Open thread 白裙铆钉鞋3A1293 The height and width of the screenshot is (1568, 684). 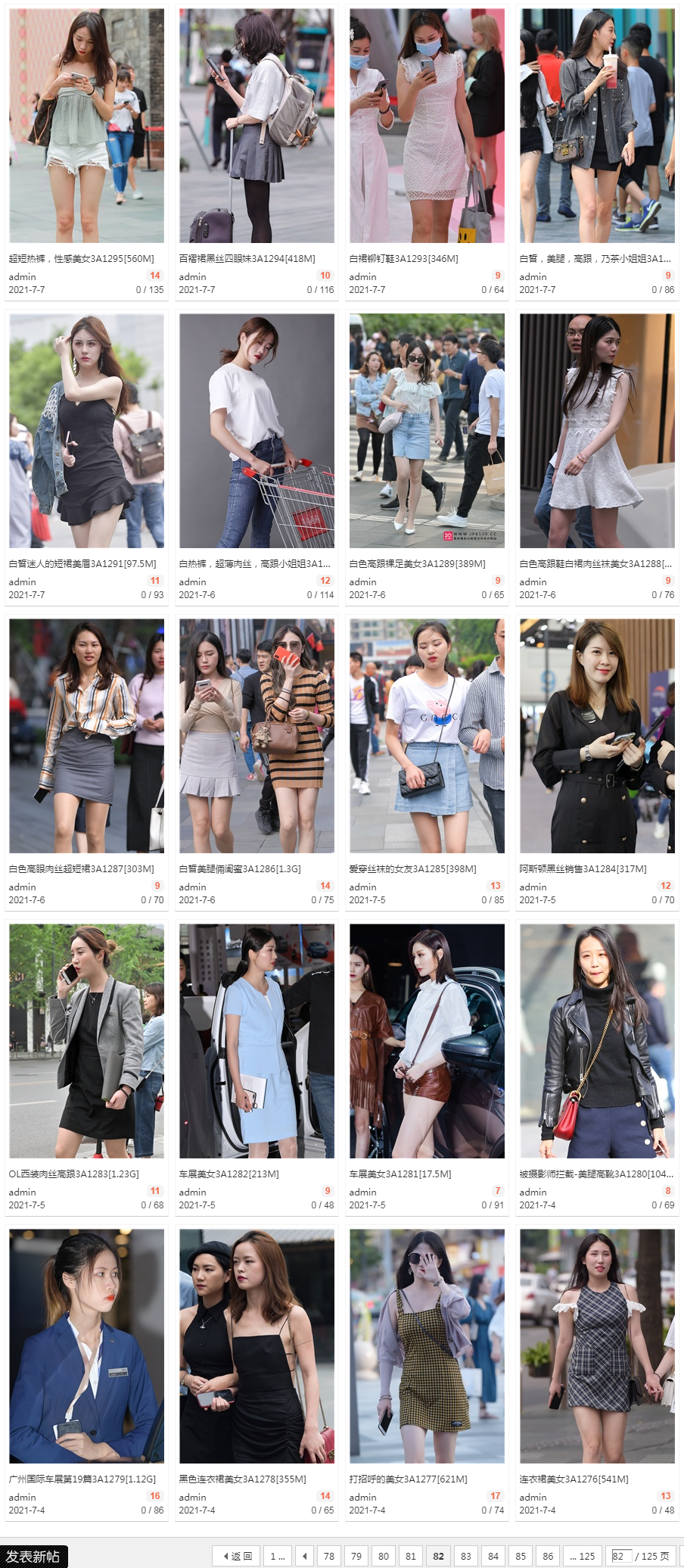403,258
